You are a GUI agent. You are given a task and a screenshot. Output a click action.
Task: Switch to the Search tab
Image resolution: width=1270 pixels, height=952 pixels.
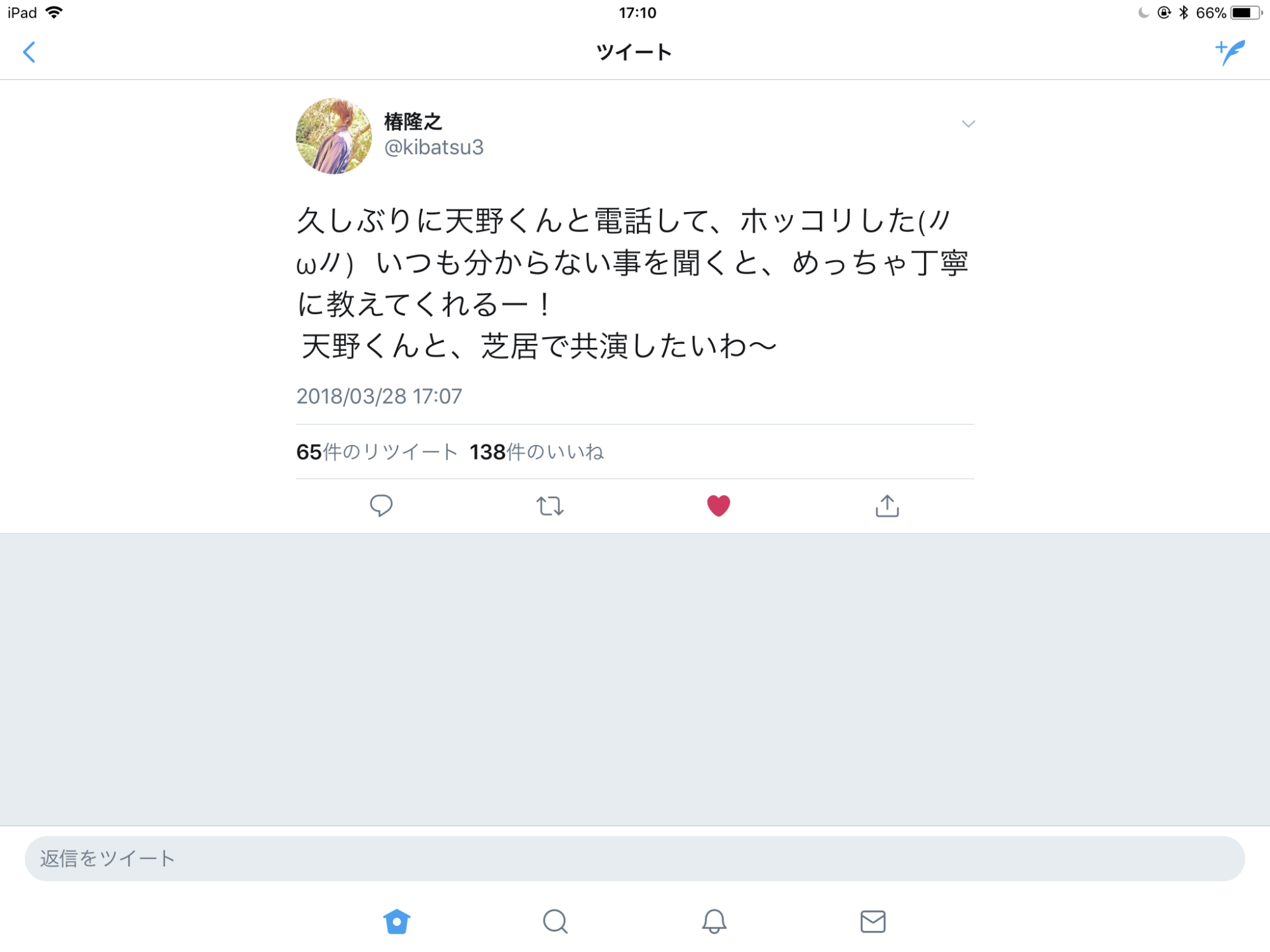[555, 922]
